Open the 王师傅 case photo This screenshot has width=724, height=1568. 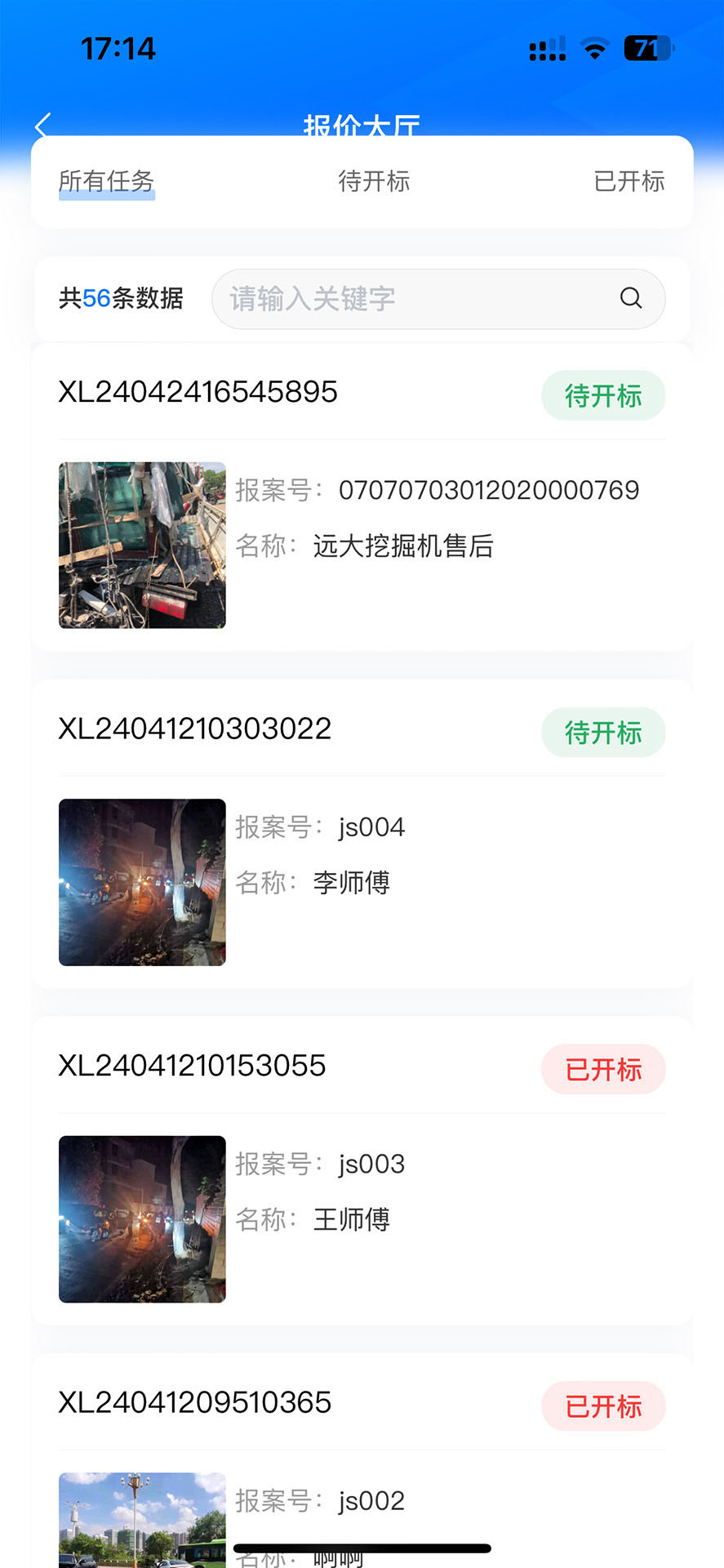(141, 1218)
